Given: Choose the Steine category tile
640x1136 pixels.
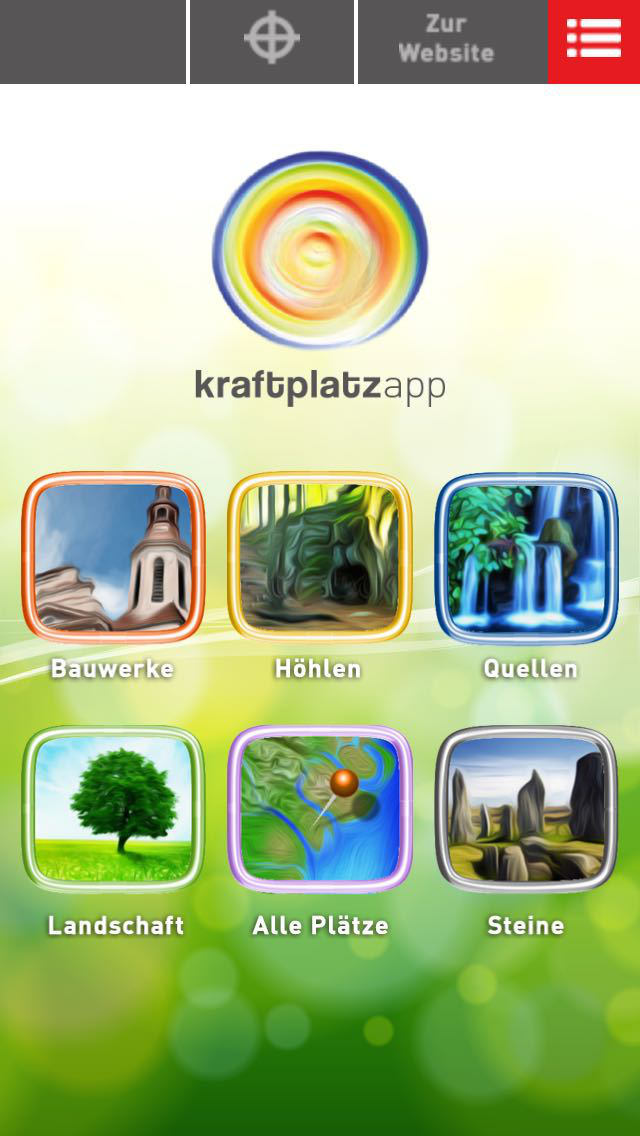Looking at the screenshot, I should pos(527,809).
